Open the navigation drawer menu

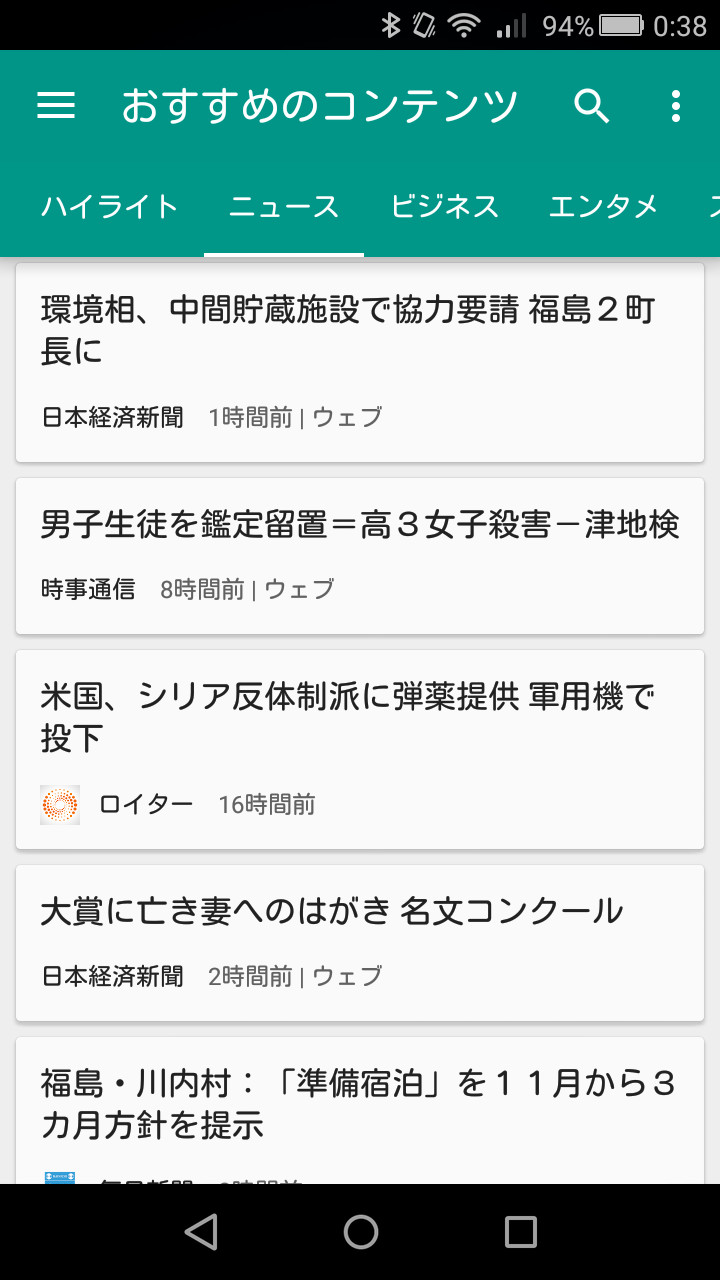point(55,105)
